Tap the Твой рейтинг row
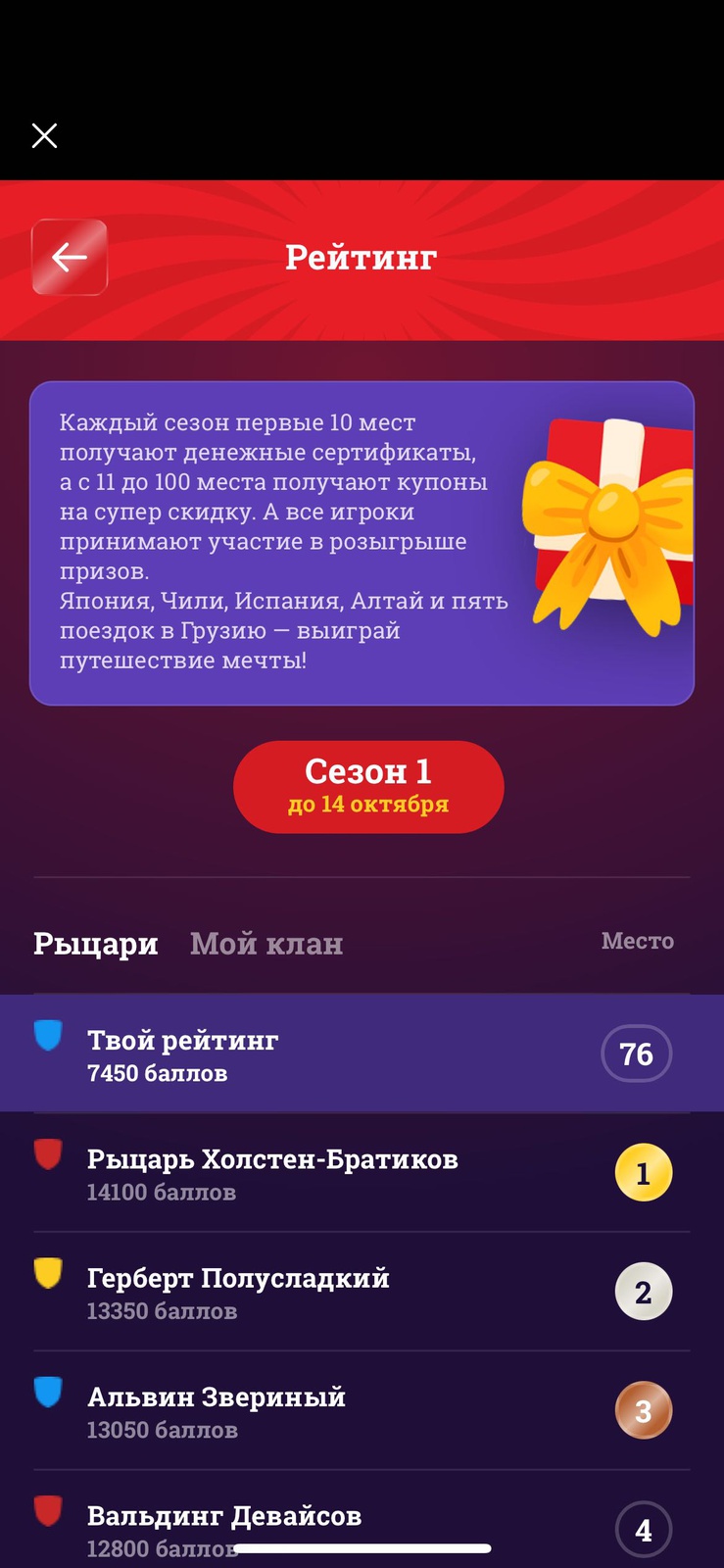 point(362,1054)
